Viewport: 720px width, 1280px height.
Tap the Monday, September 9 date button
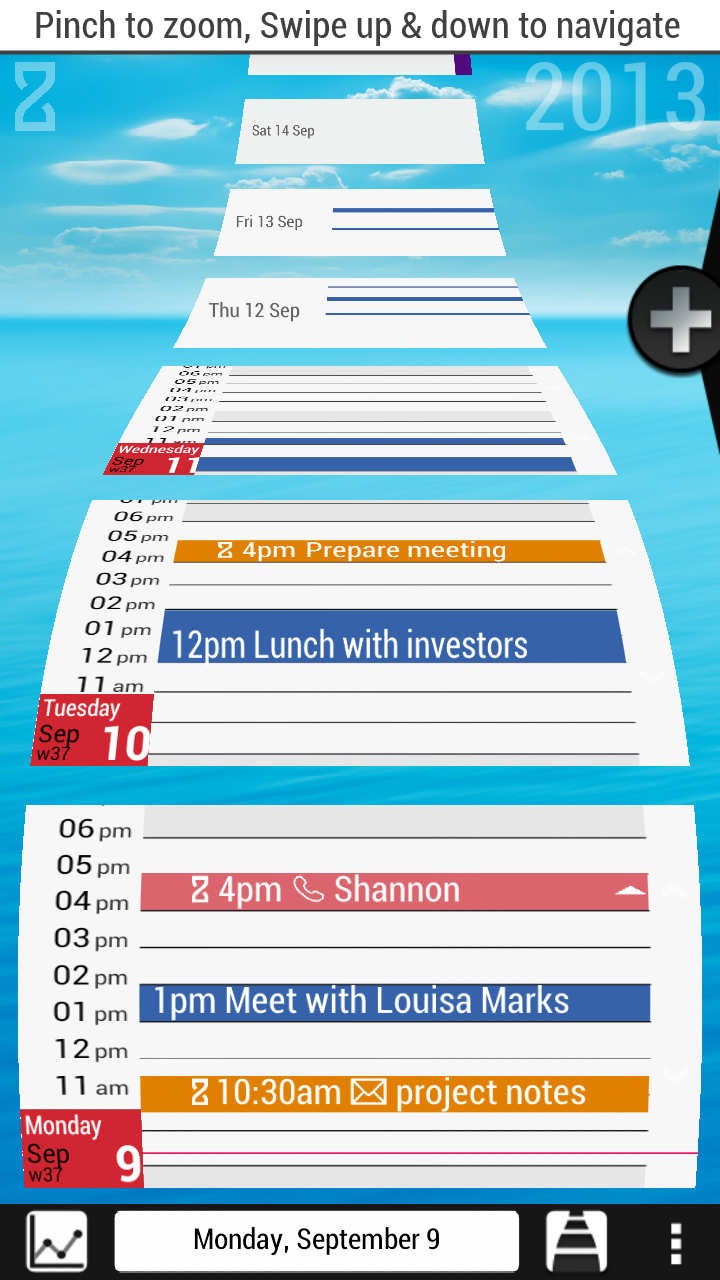click(317, 1241)
